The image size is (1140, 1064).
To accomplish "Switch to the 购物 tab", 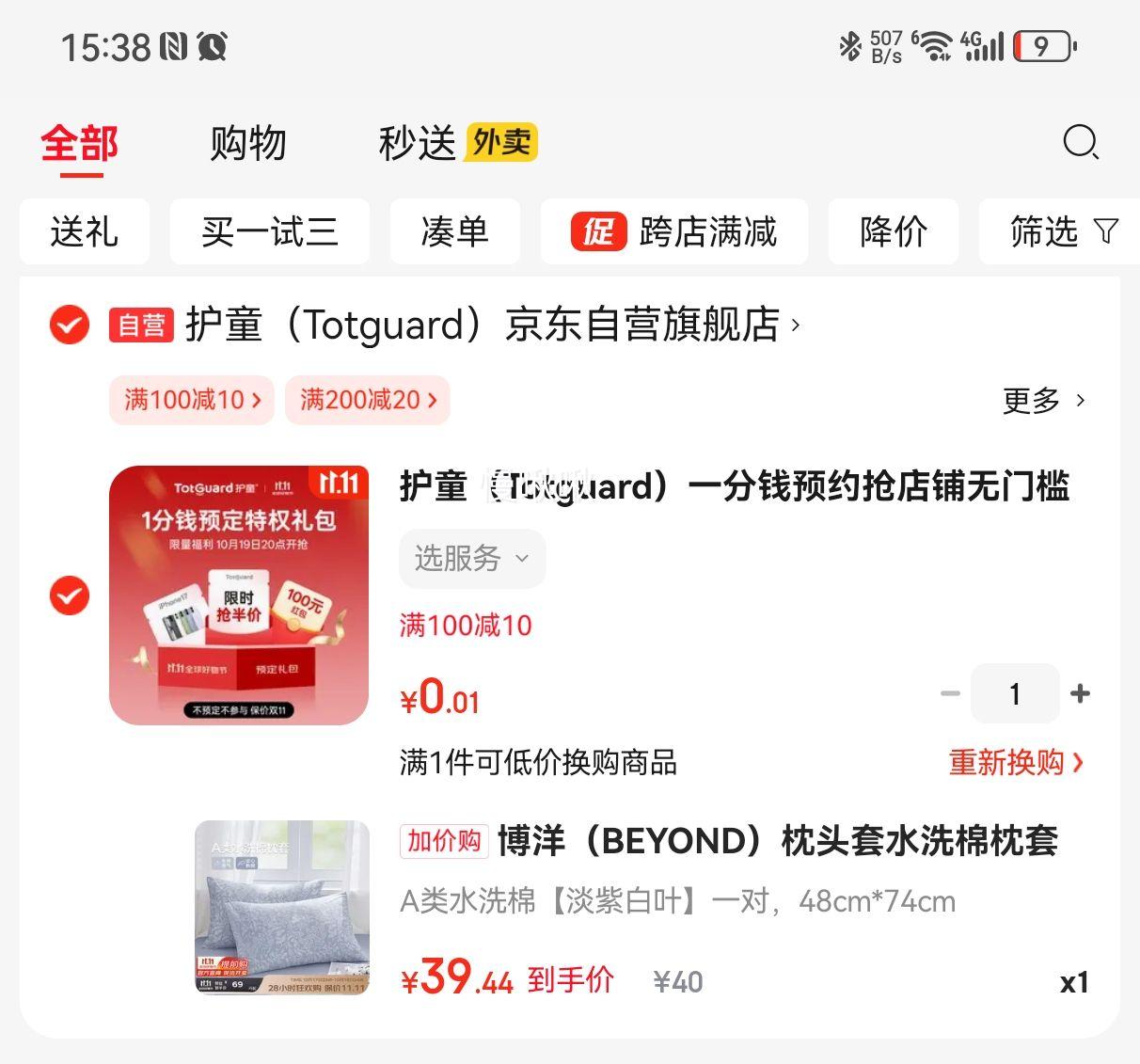I will tap(247, 143).
